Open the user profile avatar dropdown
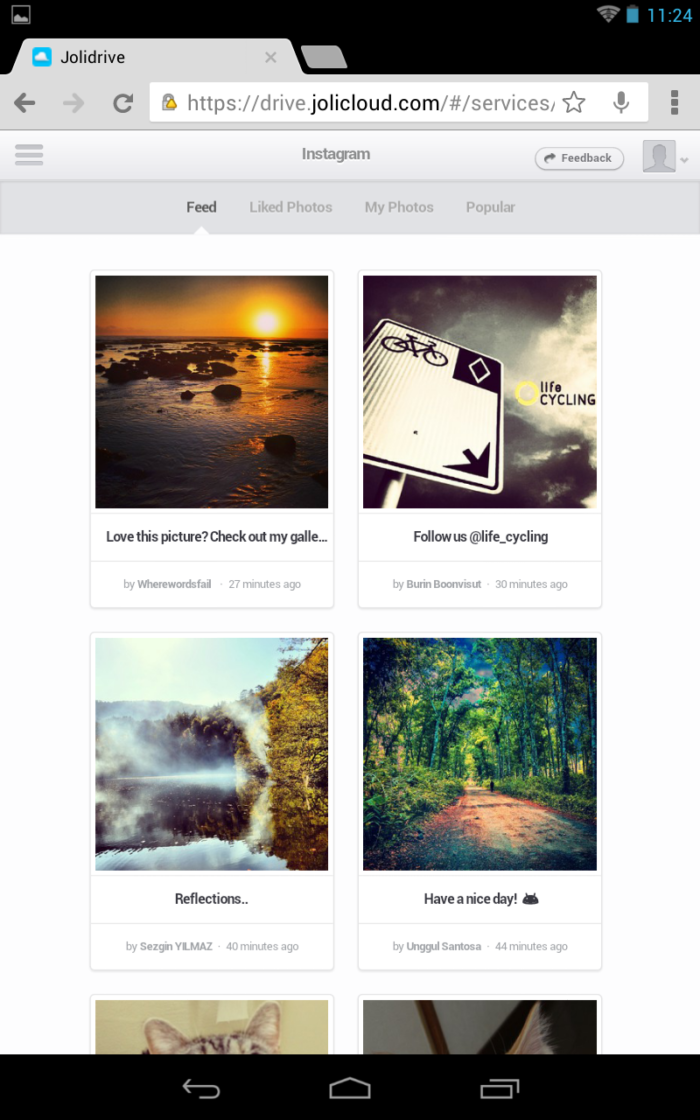Screen dimensions: 700x1120 click(x=664, y=157)
